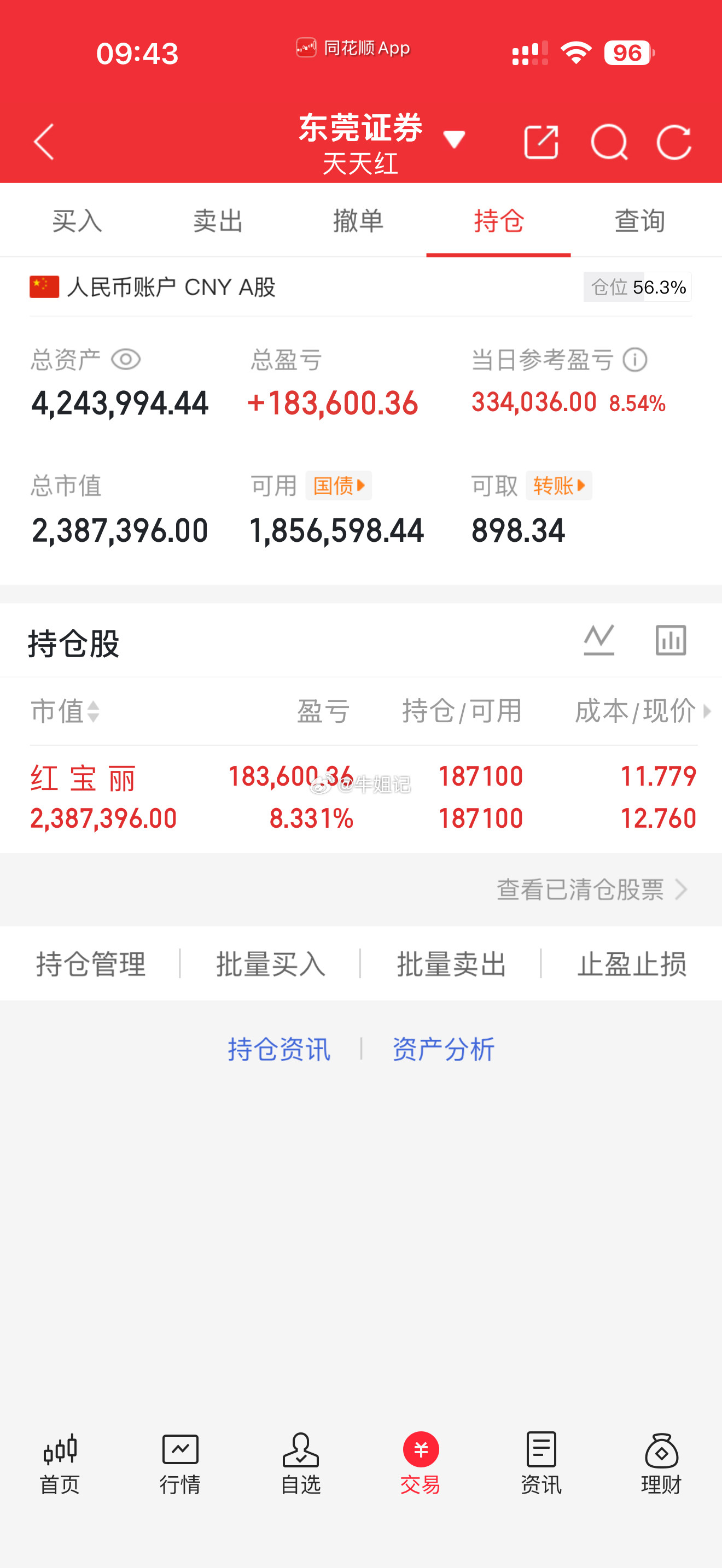Switch to the 查询 tab

click(x=640, y=221)
